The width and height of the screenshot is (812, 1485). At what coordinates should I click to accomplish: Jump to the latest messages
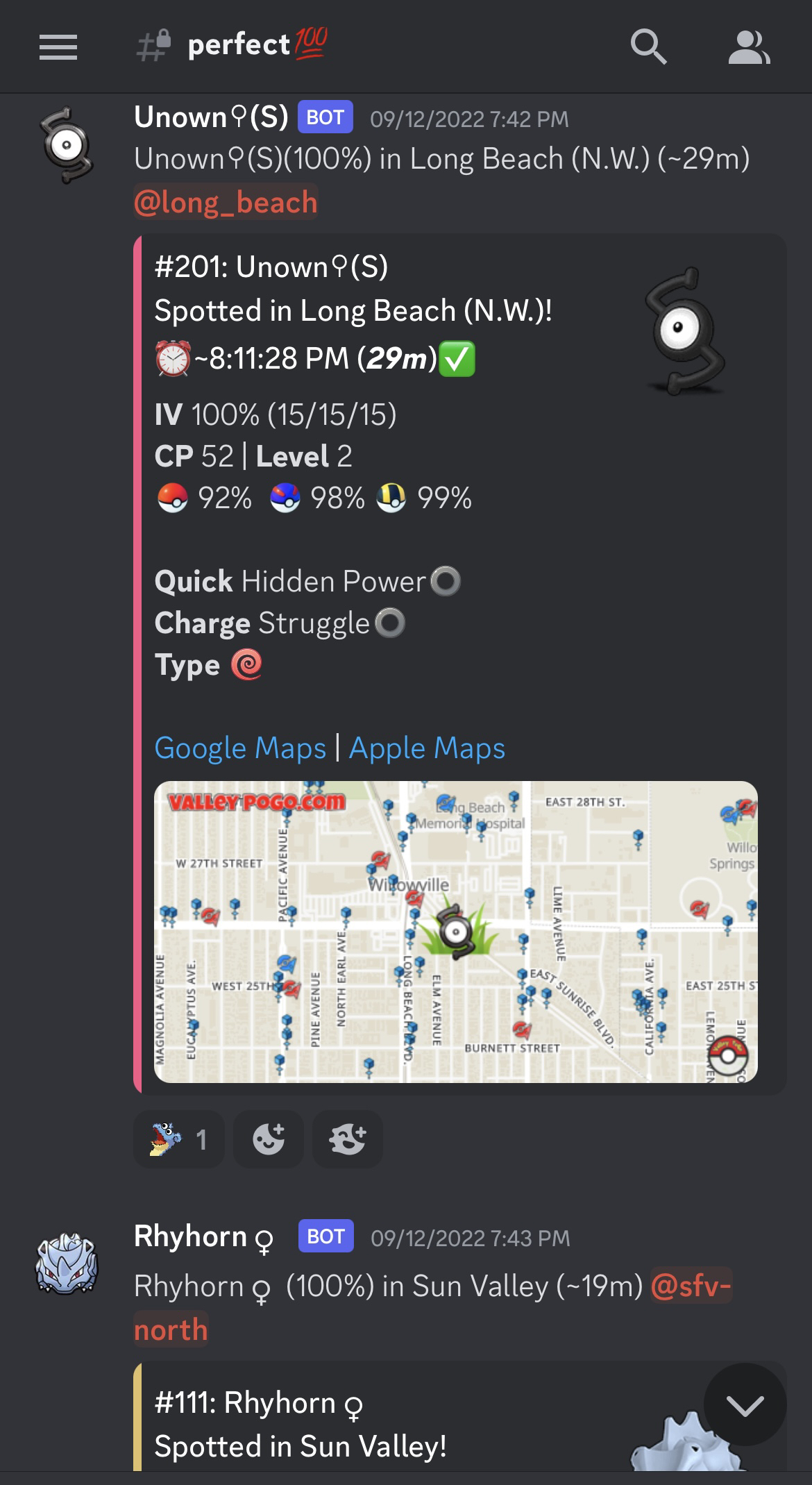(x=745, y=1405)
